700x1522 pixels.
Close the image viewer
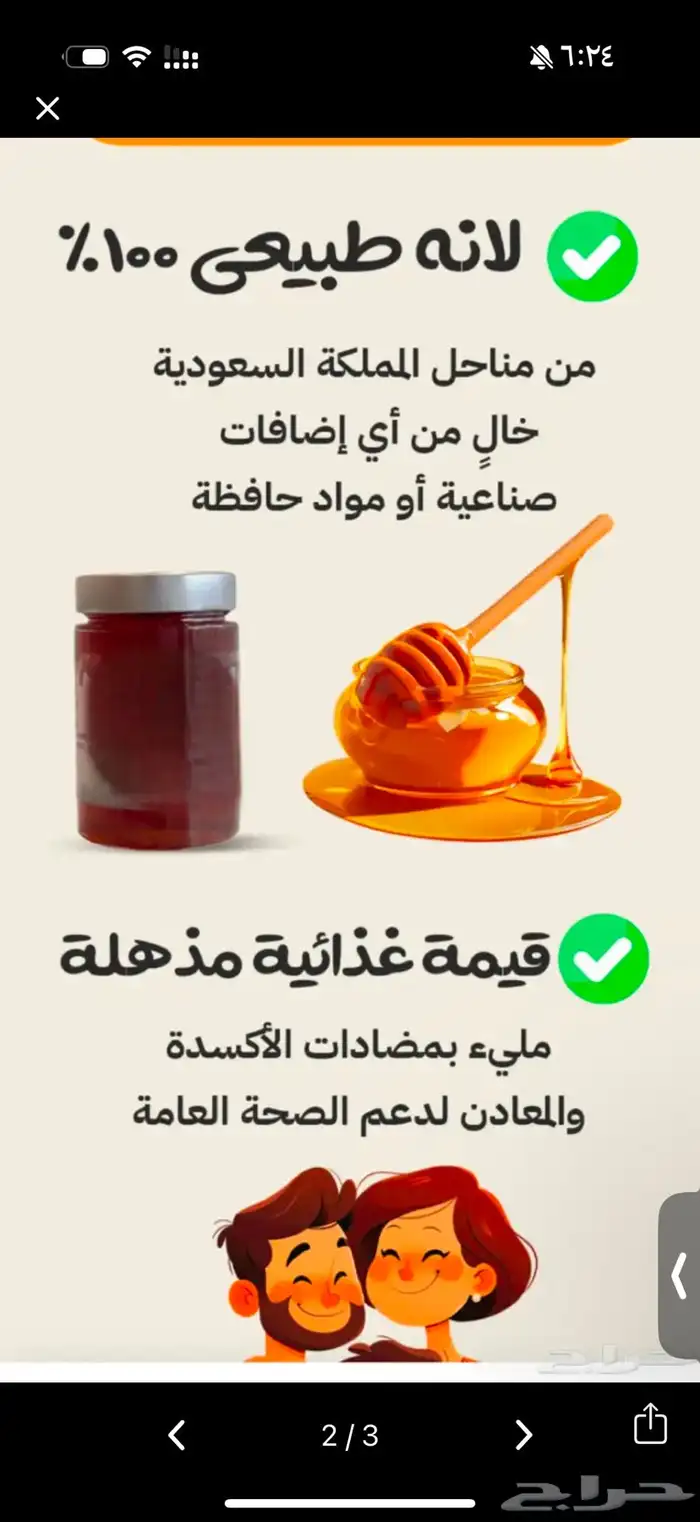click(47, 108)
